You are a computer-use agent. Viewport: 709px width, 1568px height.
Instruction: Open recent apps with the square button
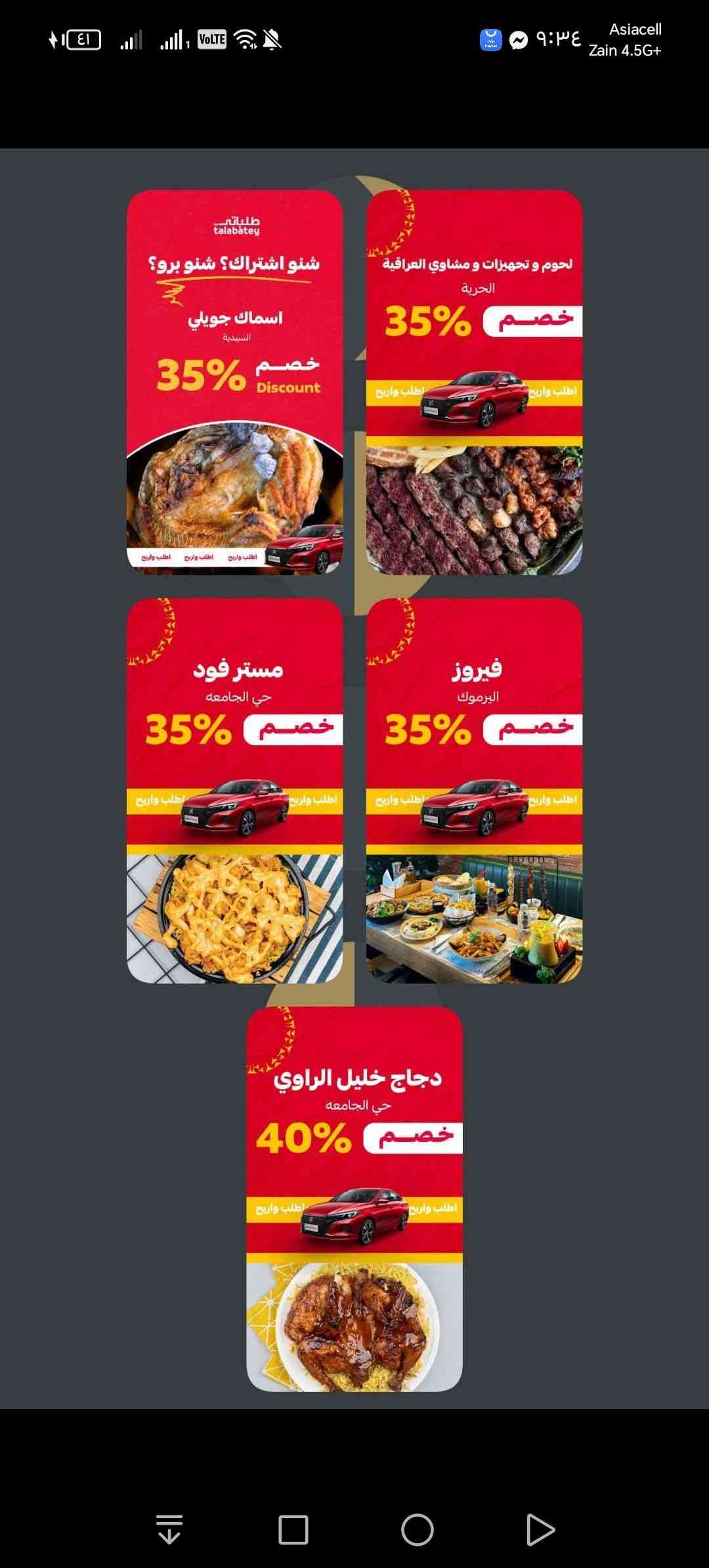click(x=293, y=1530)
